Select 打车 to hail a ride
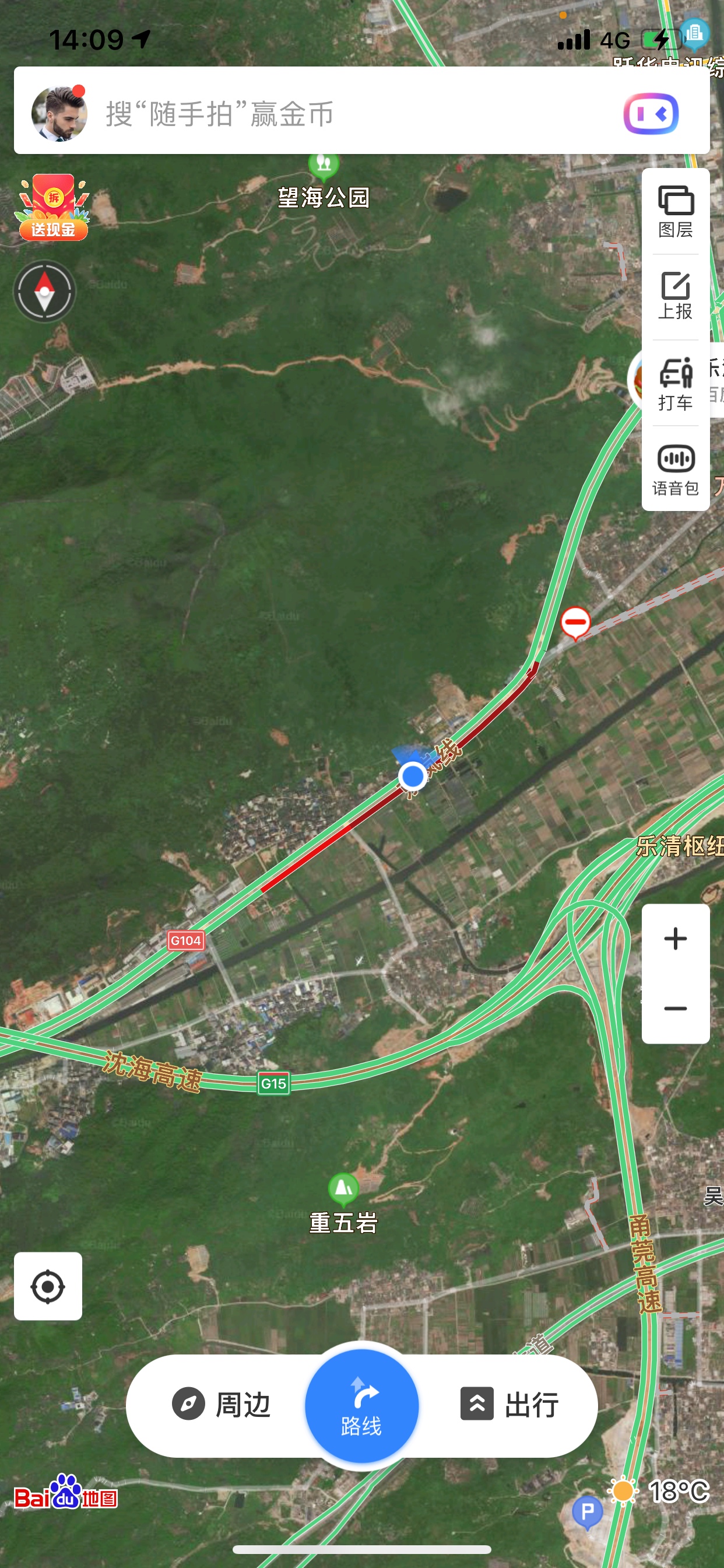Screen dimensions: 724x1568 click(x=674, y=383)
